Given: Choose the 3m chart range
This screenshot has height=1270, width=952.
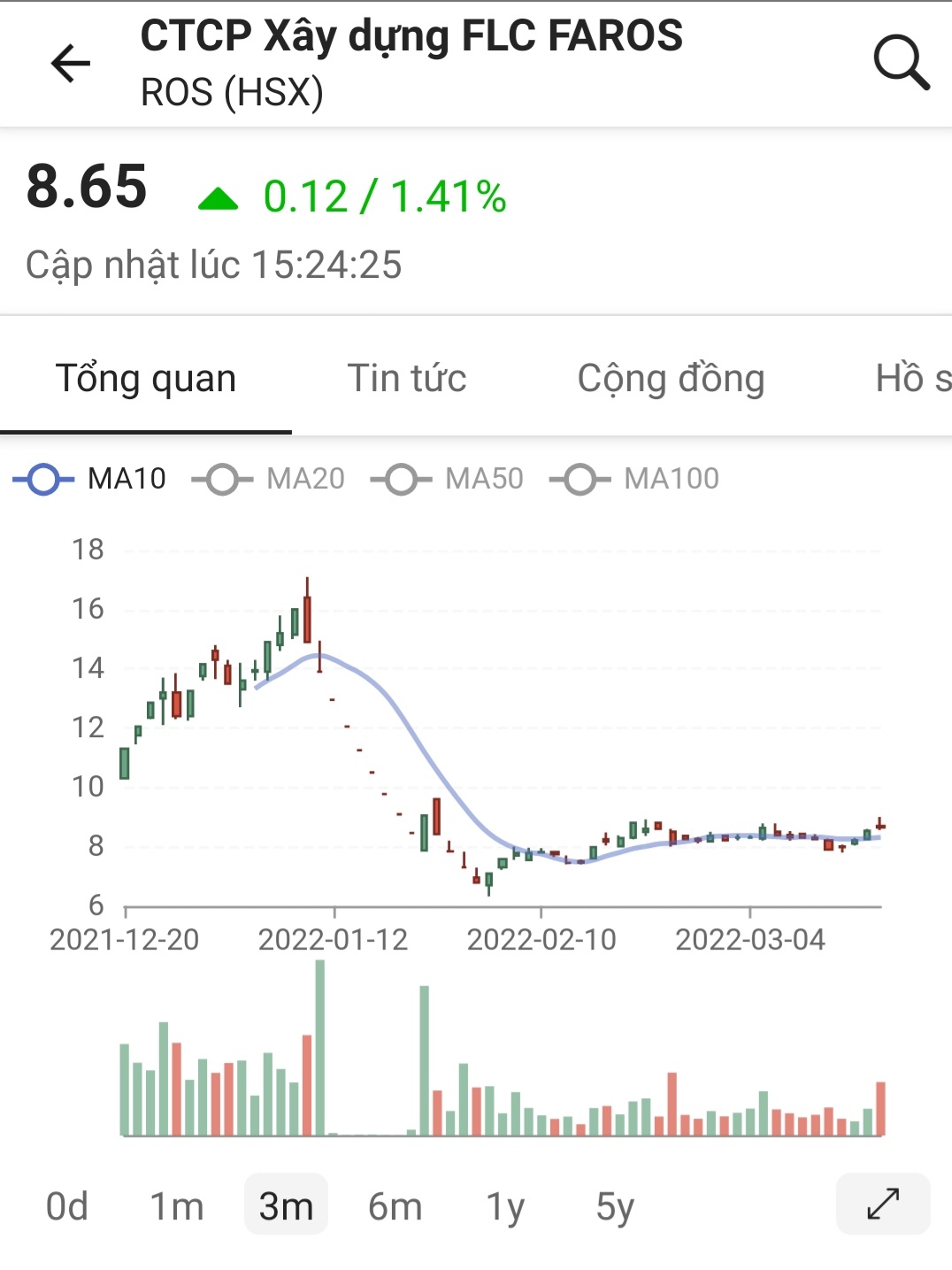Looking at the screenshot, I should point(286,1206).
